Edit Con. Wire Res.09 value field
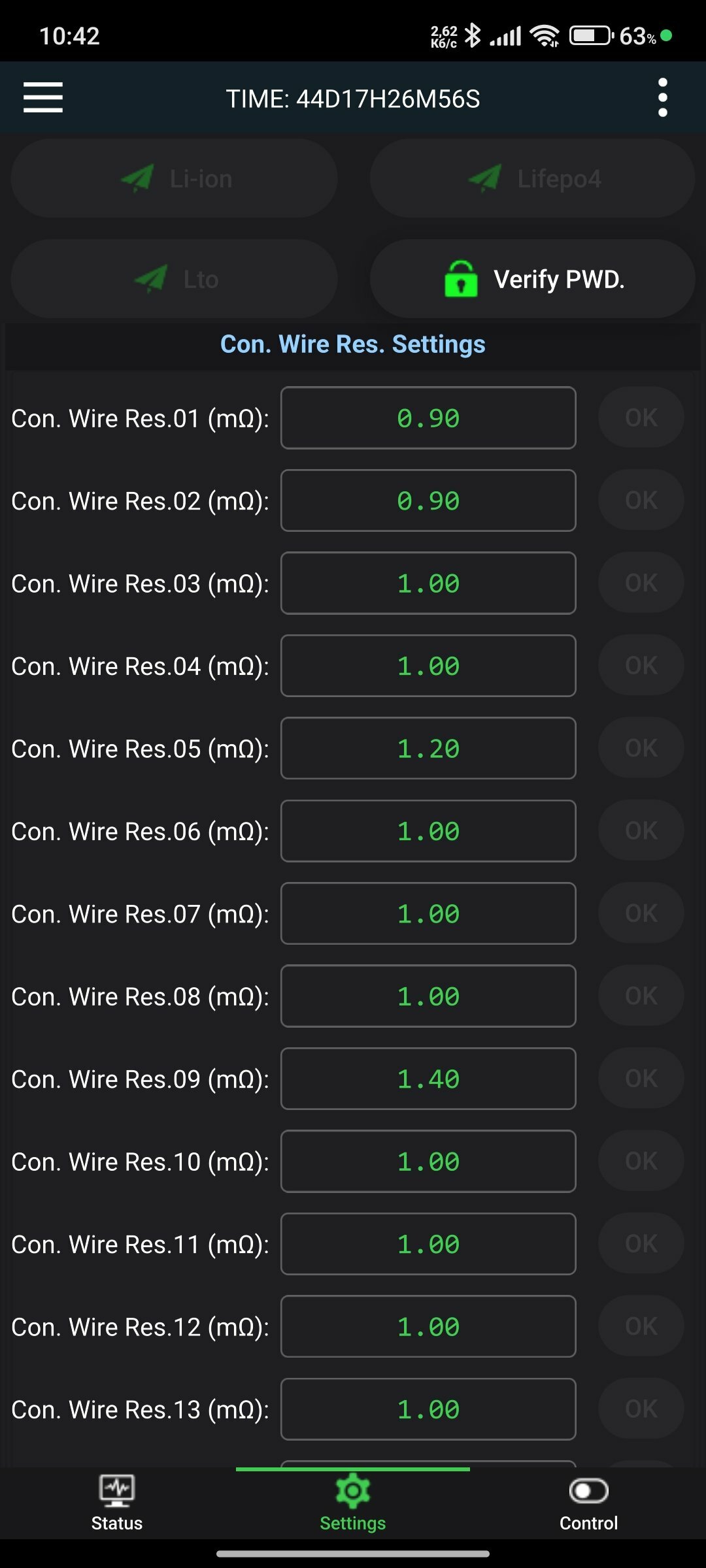 428,1079
